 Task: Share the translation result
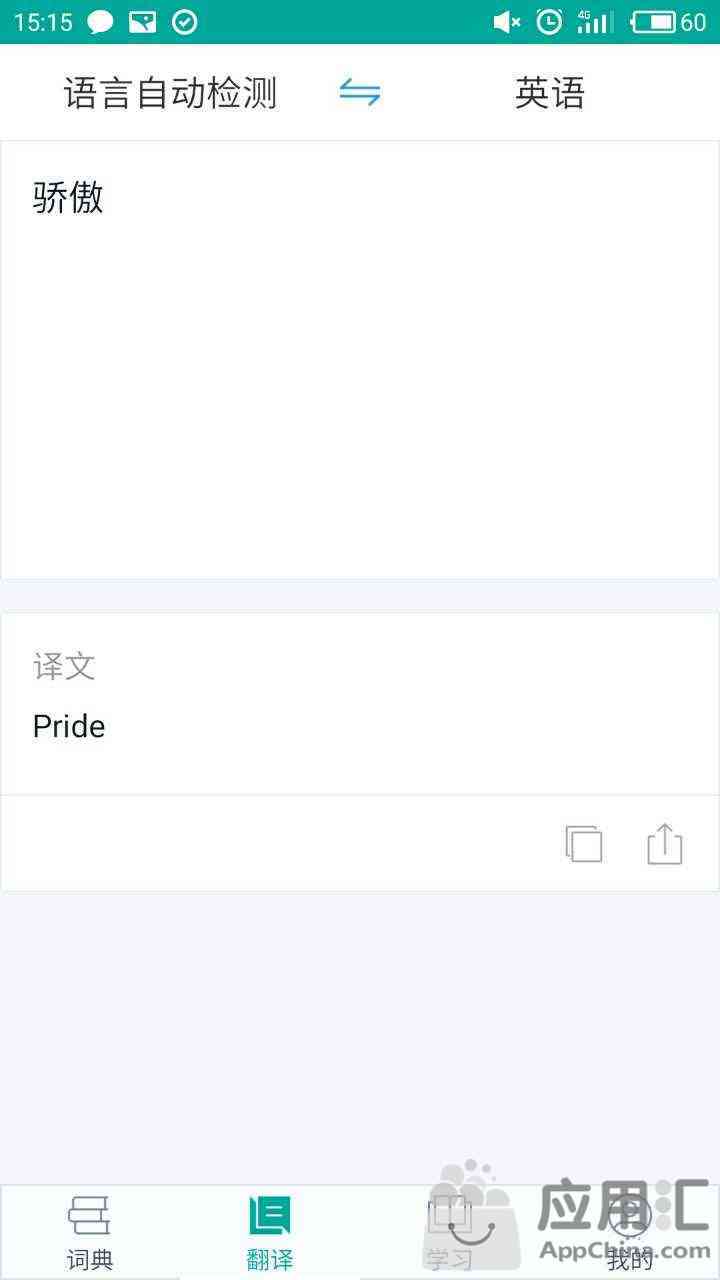(665, 844)
